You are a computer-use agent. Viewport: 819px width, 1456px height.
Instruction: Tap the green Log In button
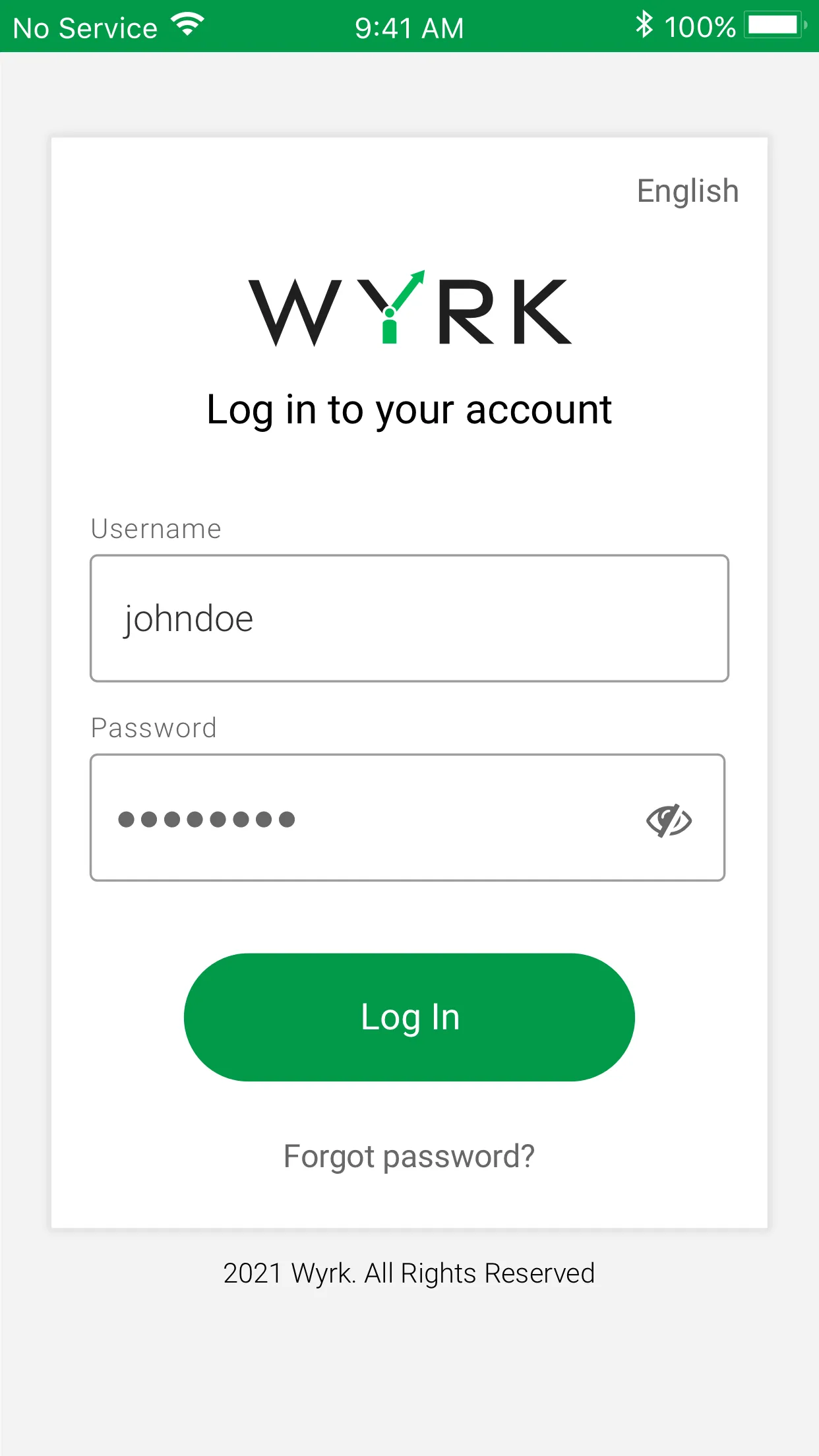409,1017
